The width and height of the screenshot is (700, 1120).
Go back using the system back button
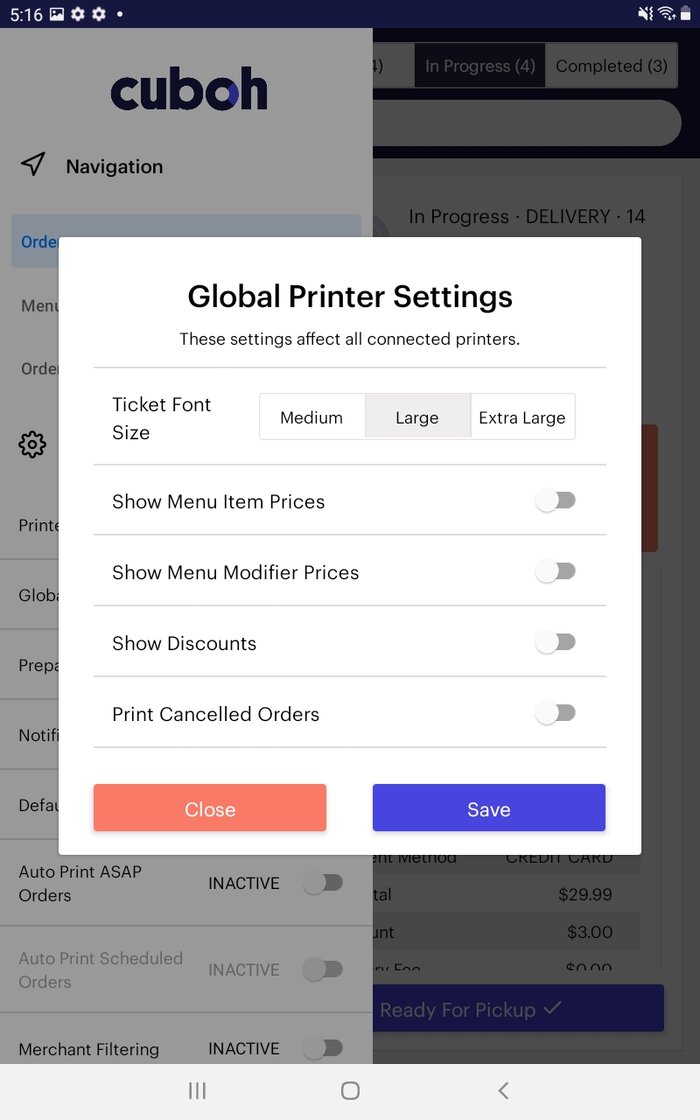click(503, 1090)
